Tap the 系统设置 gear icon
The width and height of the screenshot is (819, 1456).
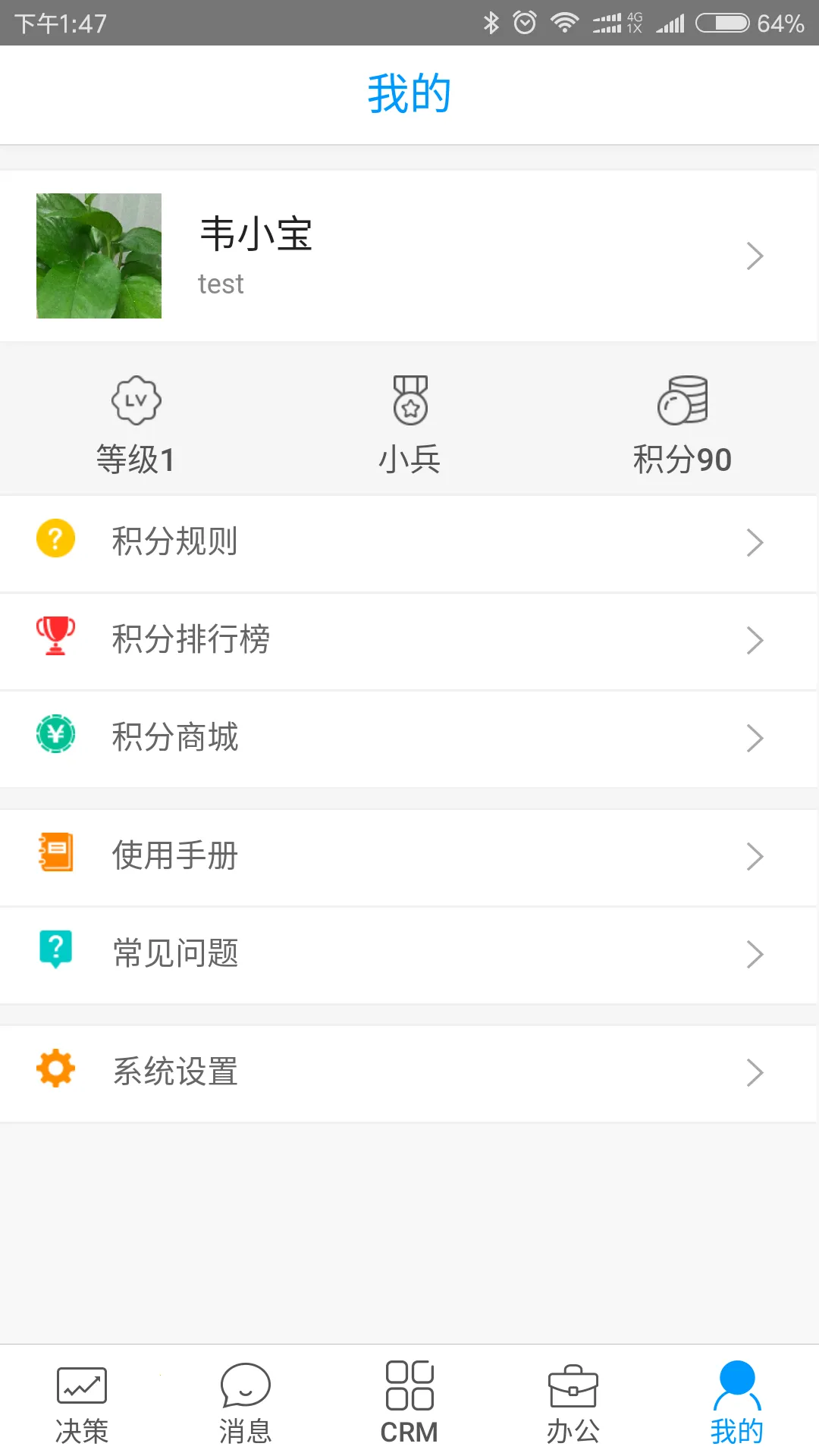[55, 1068]
